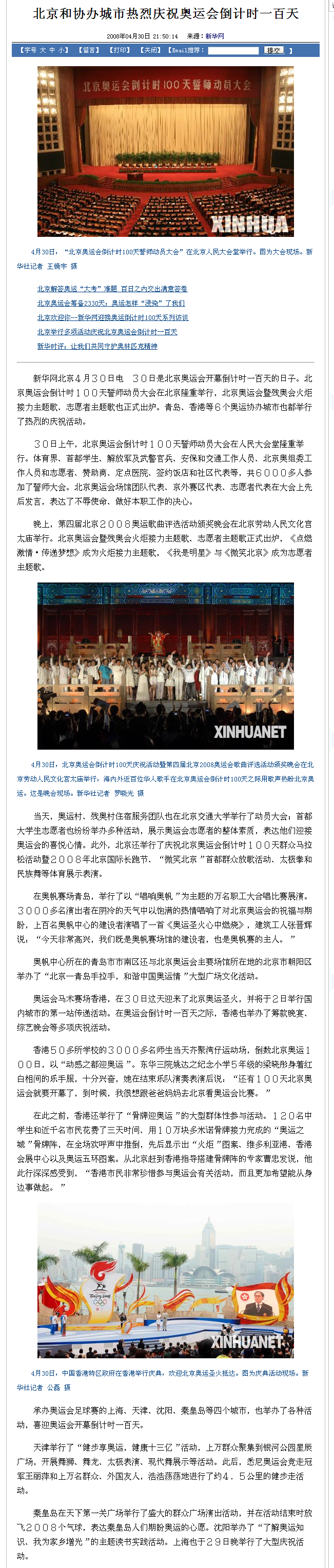
Task: Open link 北京解答奥运"大考"难题
Action: point(112,289)
